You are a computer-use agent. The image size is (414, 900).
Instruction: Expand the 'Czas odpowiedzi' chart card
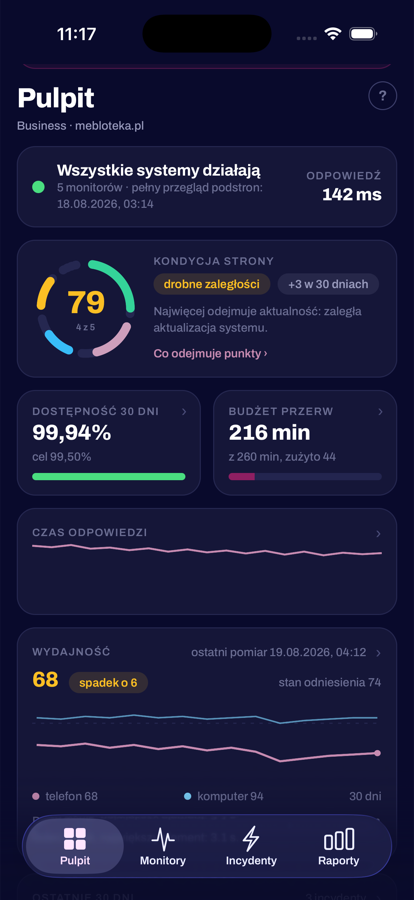[x=207, y=561]
